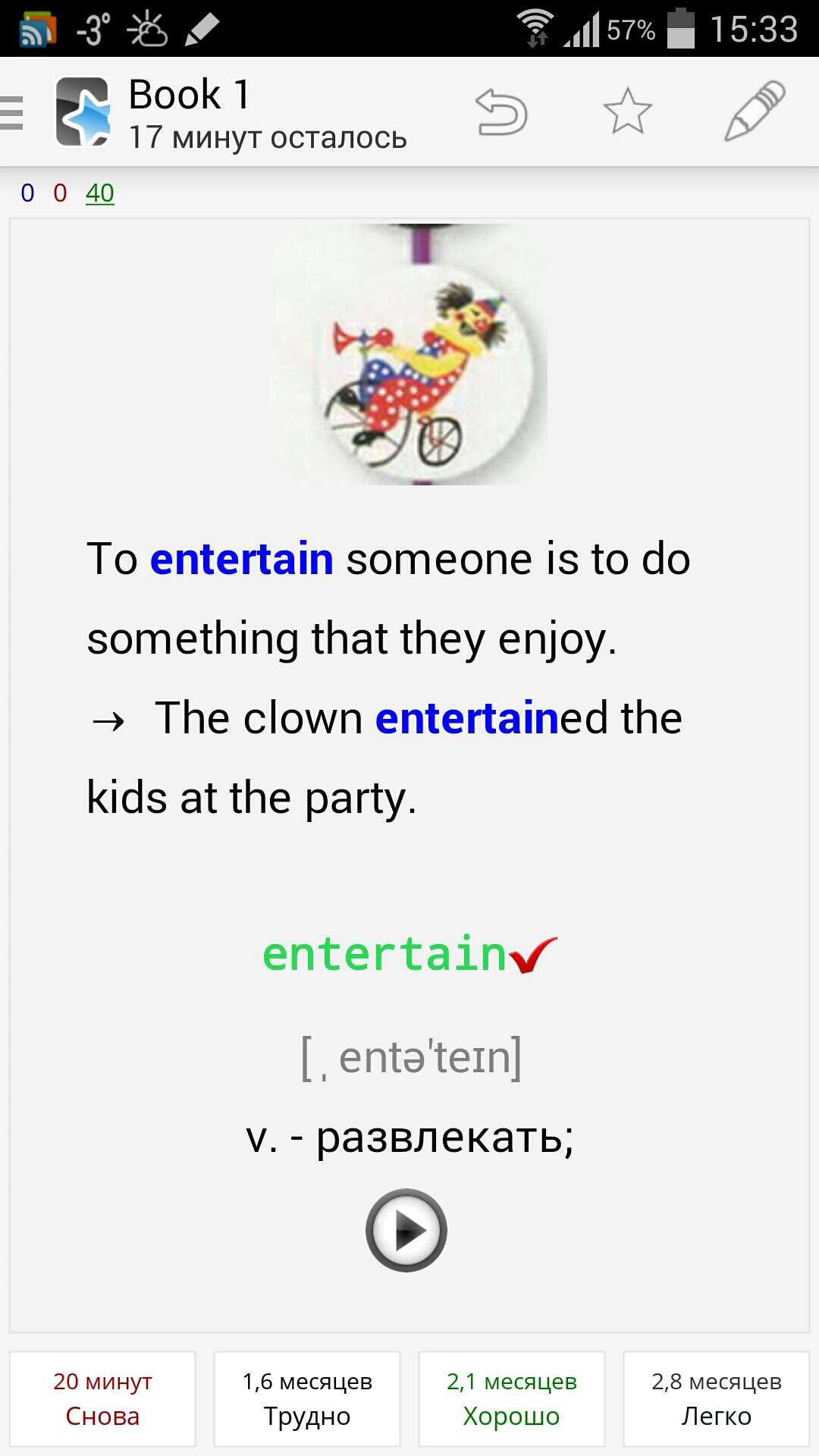Rate the card as Хорошо
This screenshot has height=1456, width=819.
tap(512, 1398)
